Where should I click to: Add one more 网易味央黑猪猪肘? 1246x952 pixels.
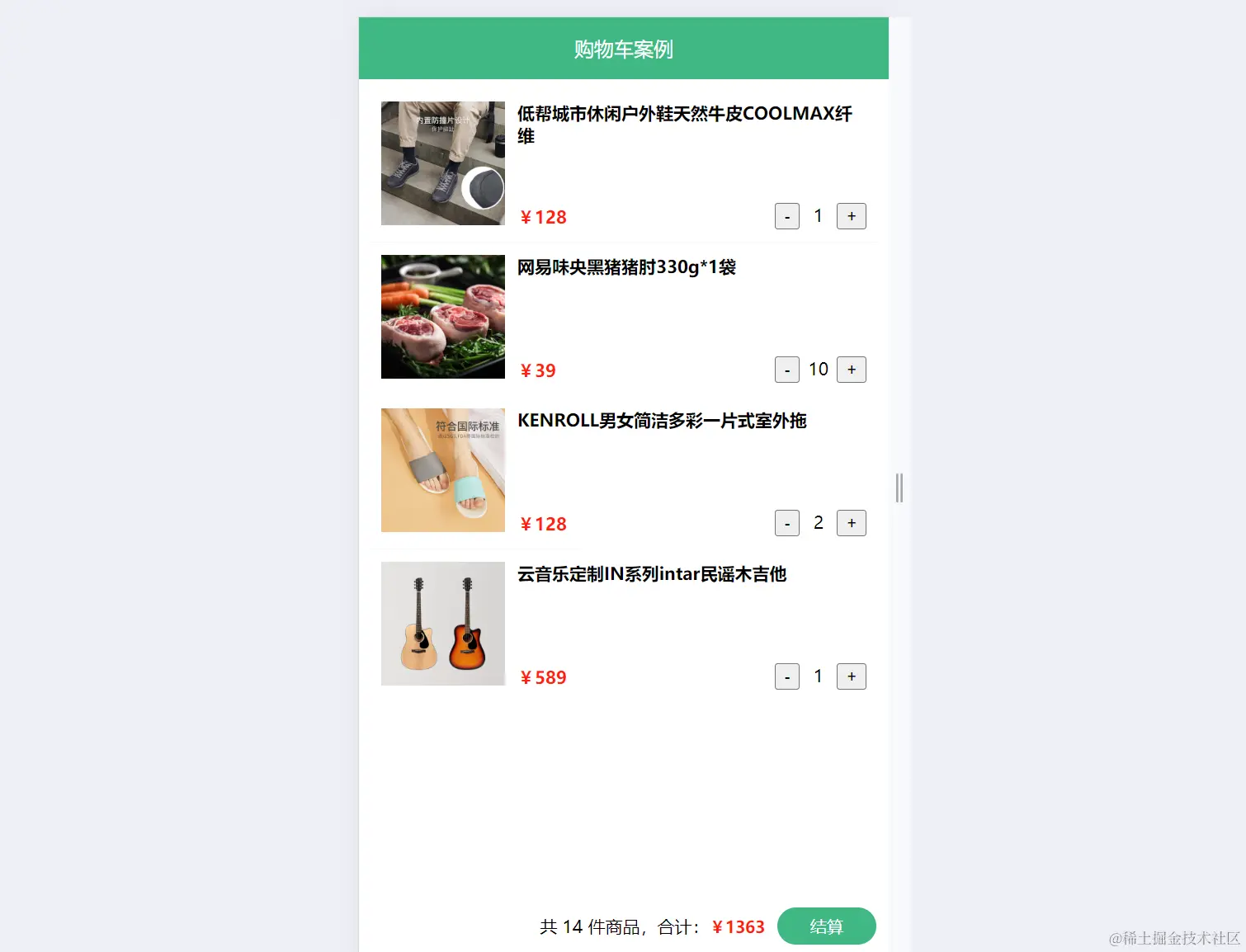[x=851, y=370]
